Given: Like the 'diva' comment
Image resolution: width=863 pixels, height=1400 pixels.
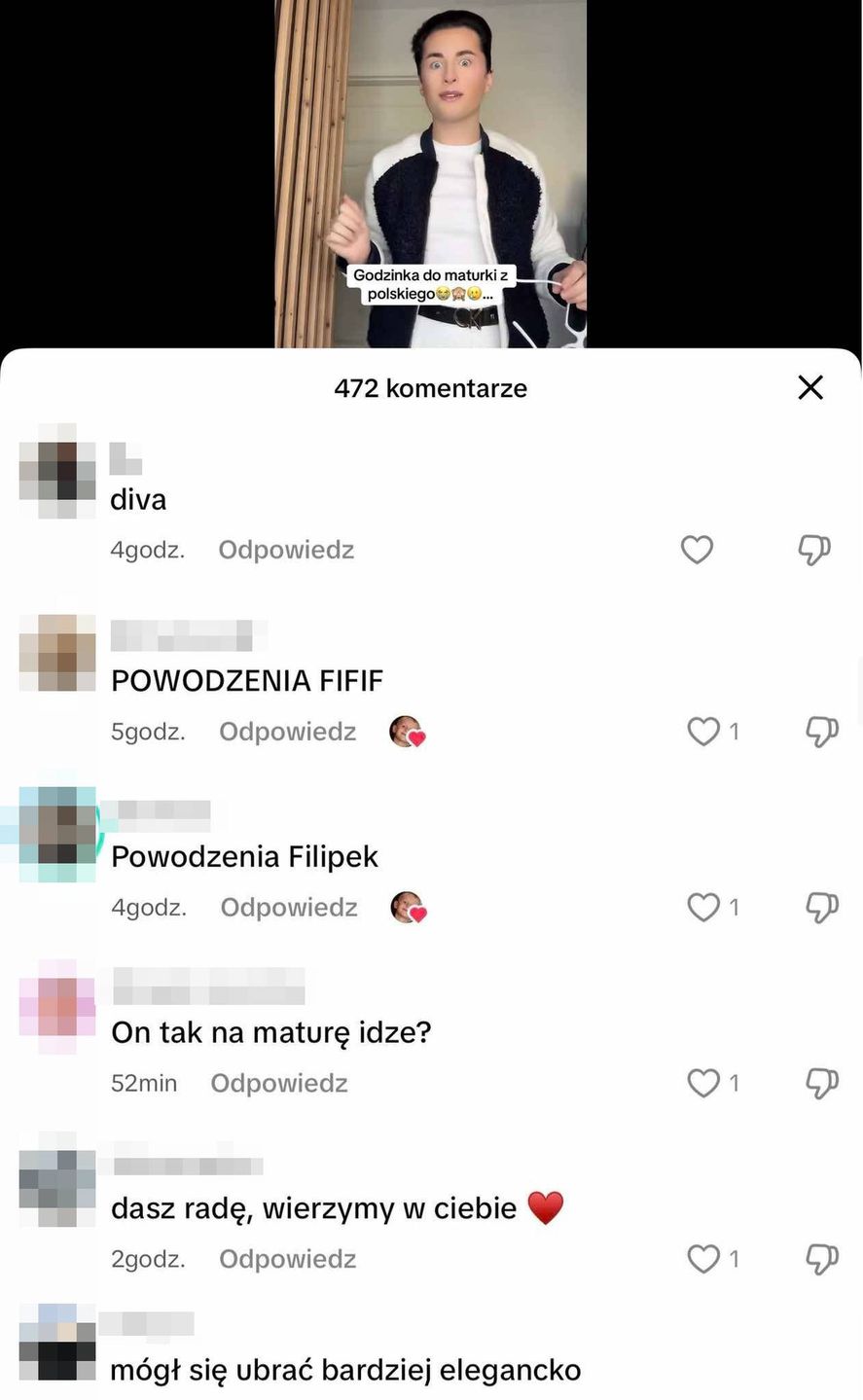Looking at the screenshot, I should pyautogui.click(x=697, y=550).
